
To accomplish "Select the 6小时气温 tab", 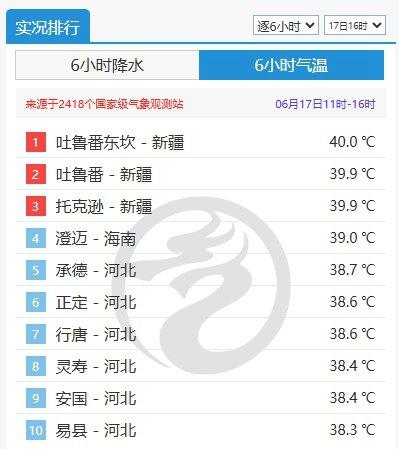I will [x=291, y=65].
